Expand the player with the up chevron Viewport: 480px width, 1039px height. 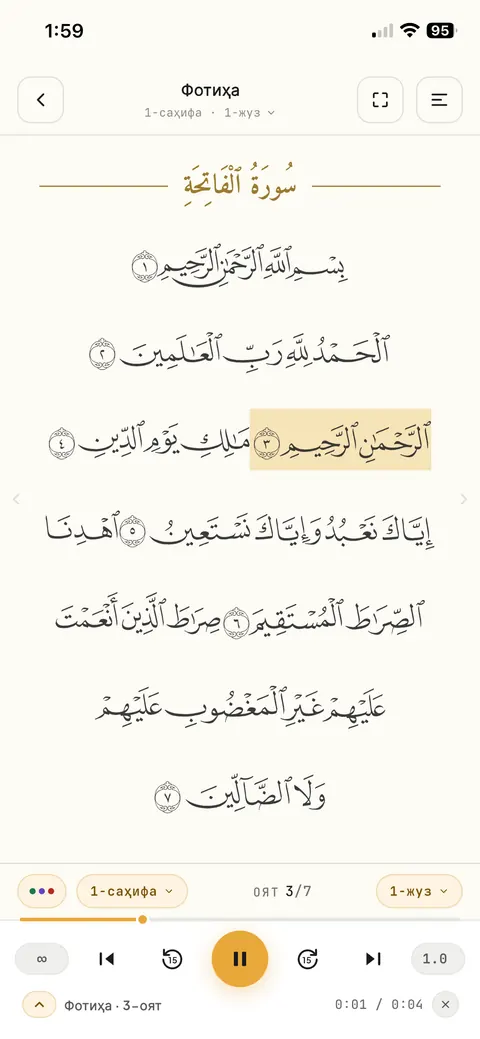pyautogui.click(x=39, y=1005)
